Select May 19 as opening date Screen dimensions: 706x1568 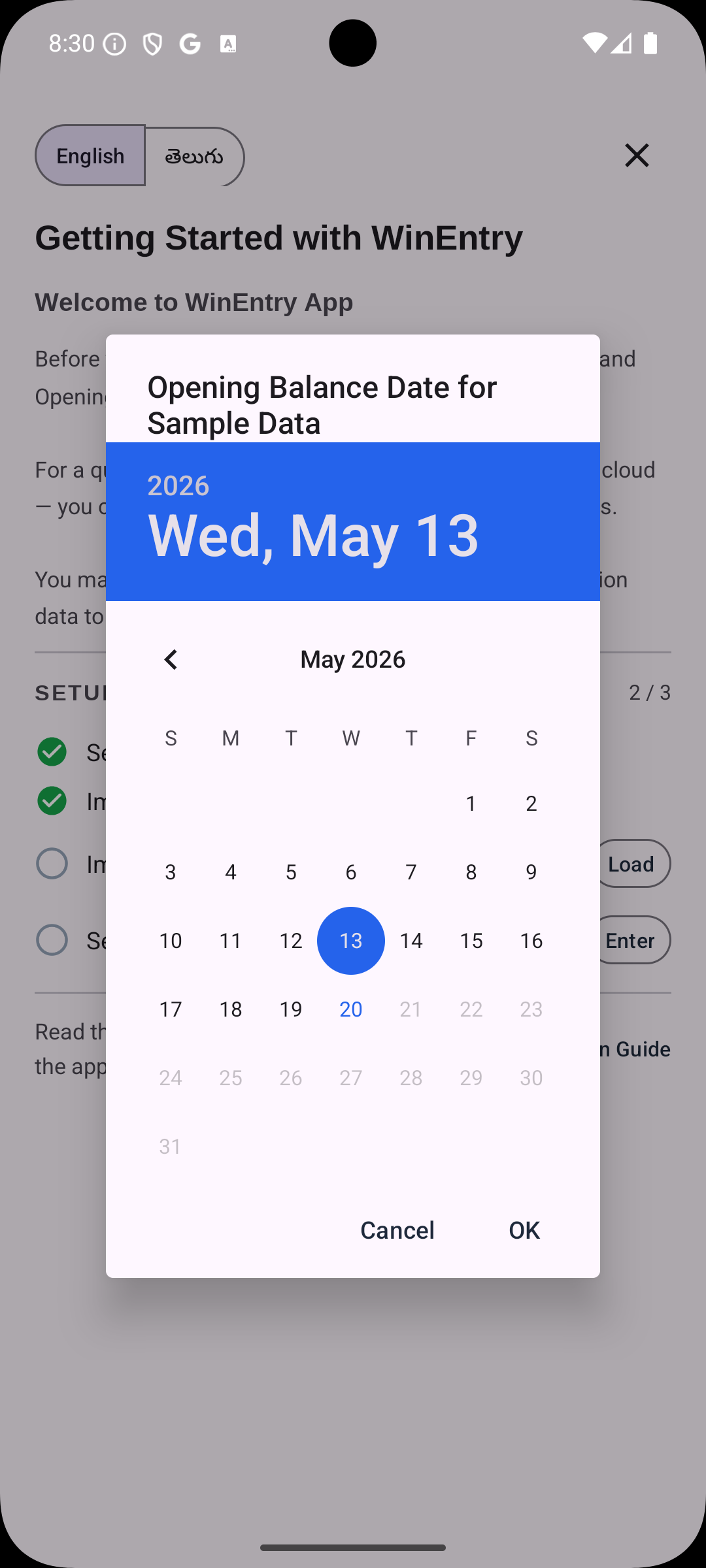[291, 1009]
